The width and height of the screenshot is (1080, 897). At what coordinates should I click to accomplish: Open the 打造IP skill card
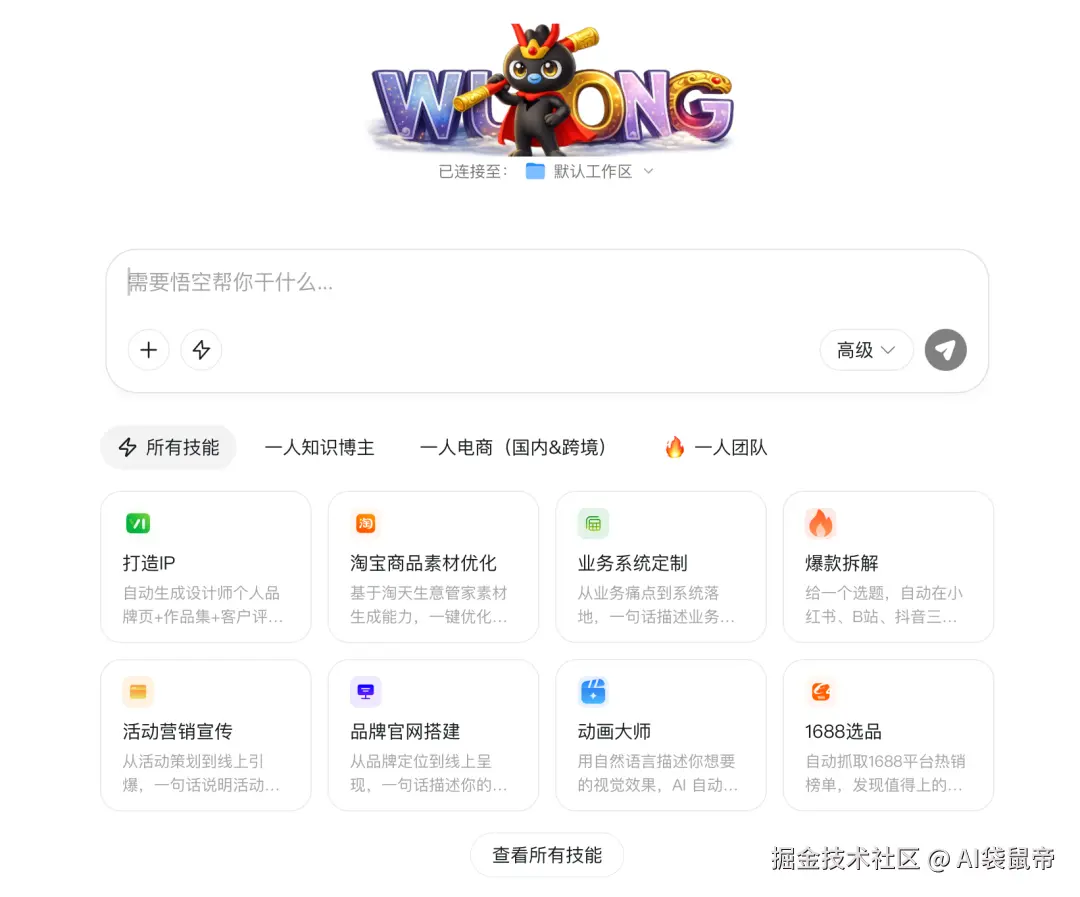point(205,566)
